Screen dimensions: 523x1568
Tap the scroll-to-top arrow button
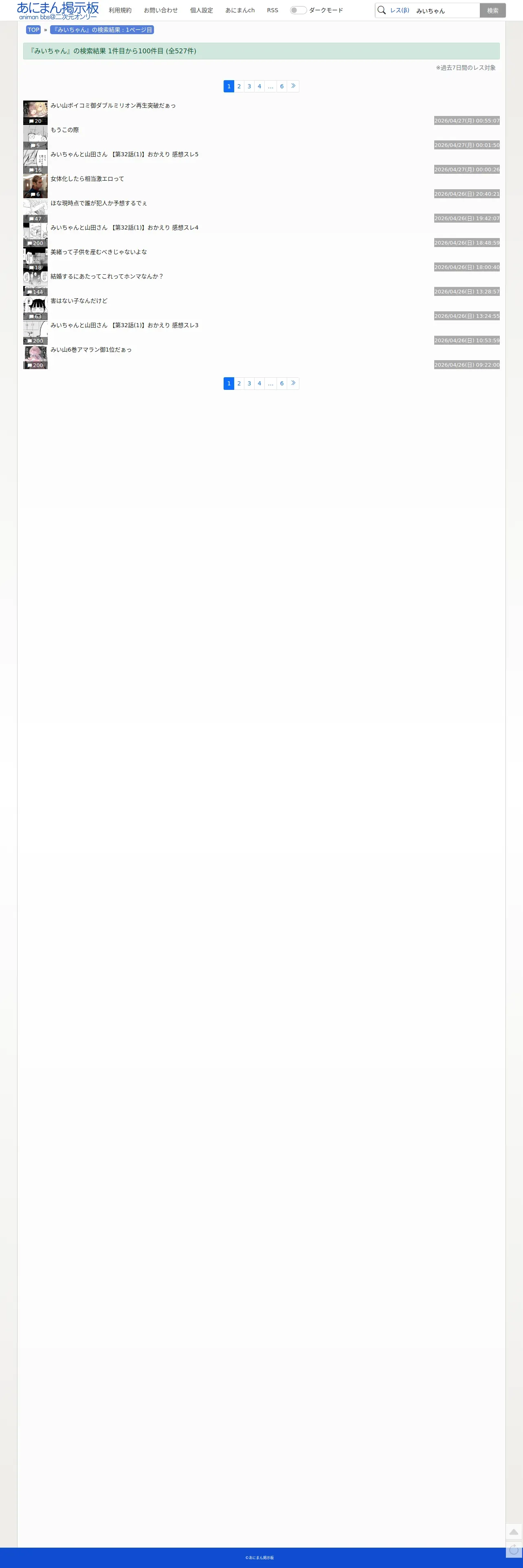click(514, 1531)
